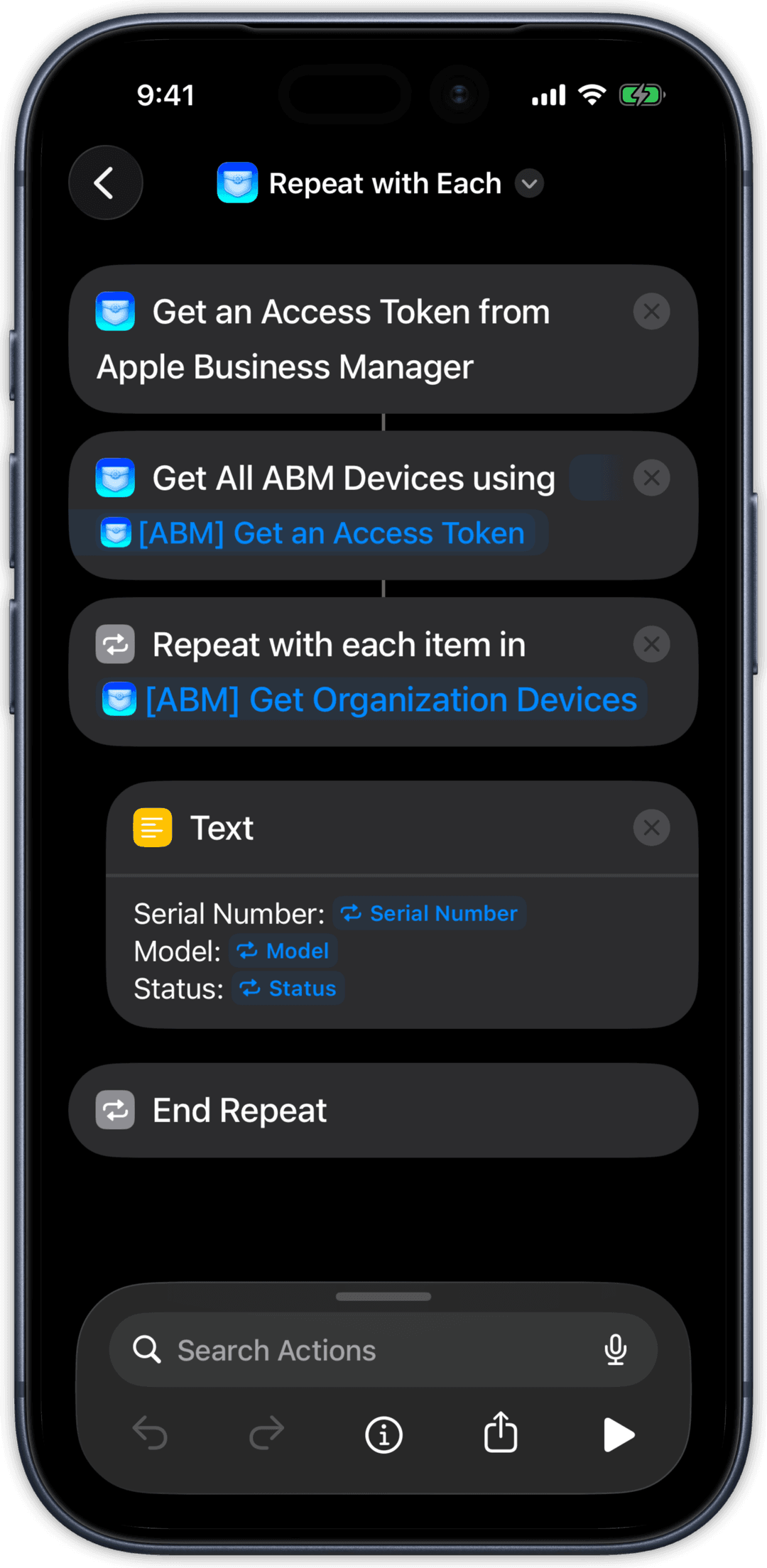Start voice dictation with the microphone

(615, 1350)
